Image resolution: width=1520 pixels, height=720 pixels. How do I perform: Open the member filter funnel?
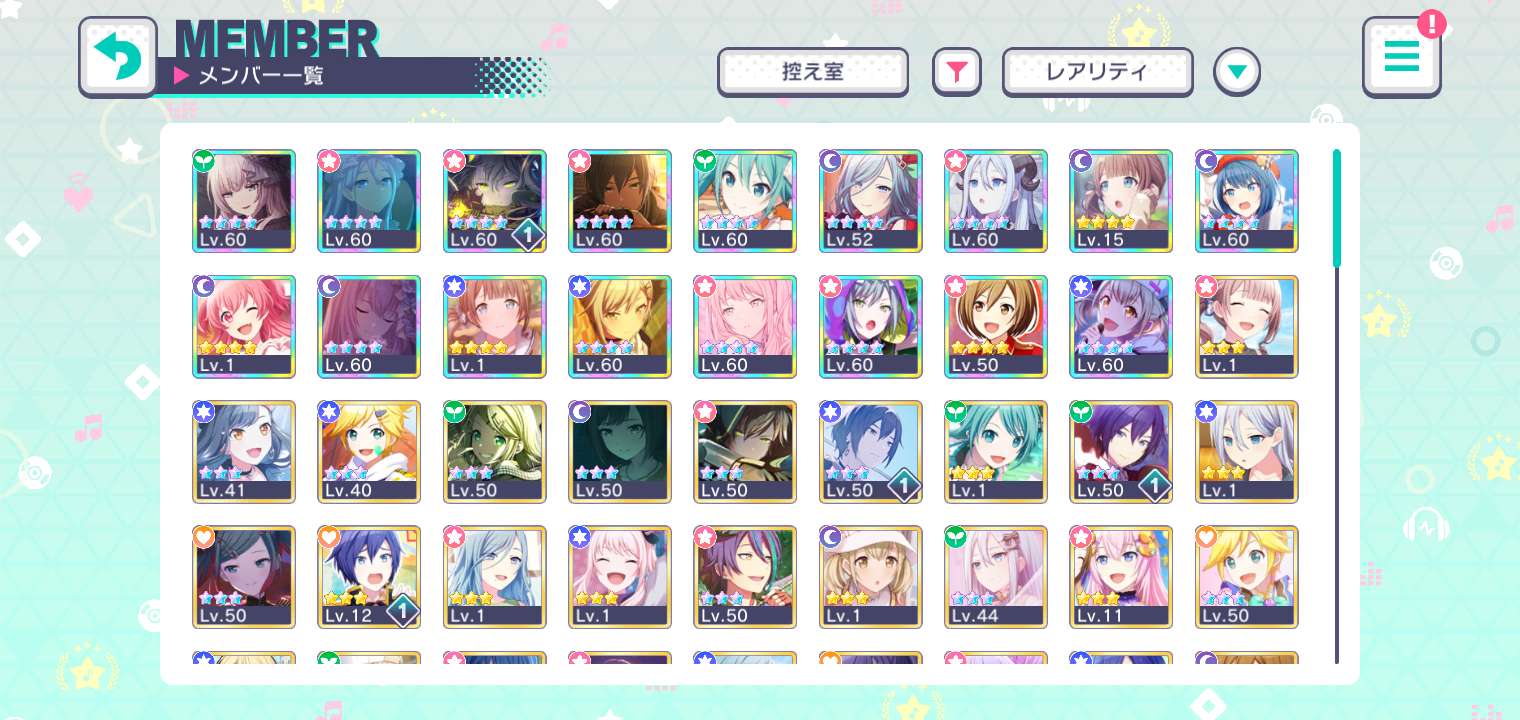click(x=957, y=72)
